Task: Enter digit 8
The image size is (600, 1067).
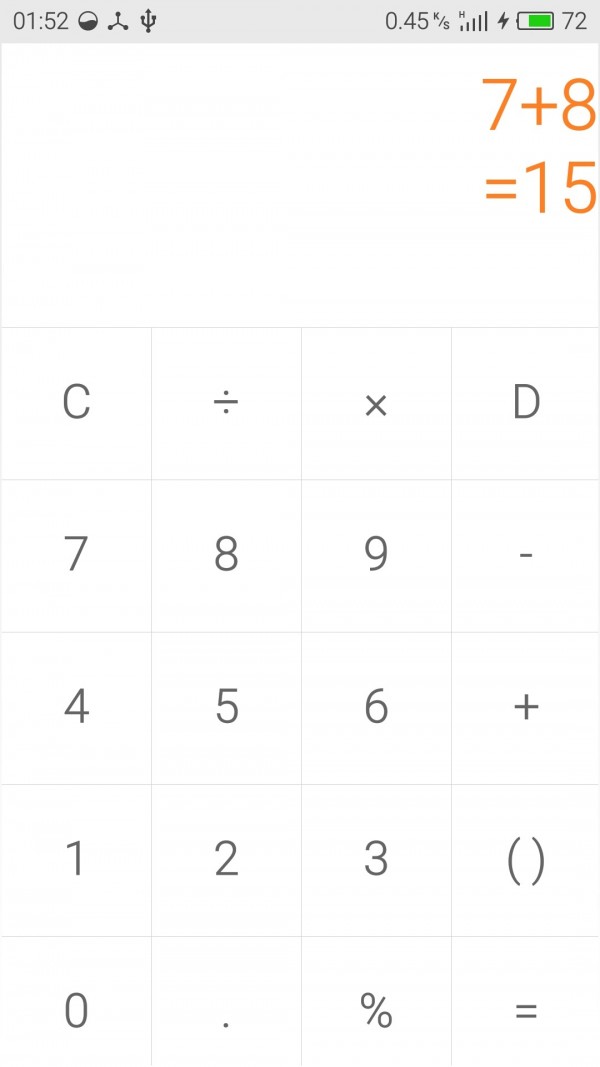Action: point(226,555)
